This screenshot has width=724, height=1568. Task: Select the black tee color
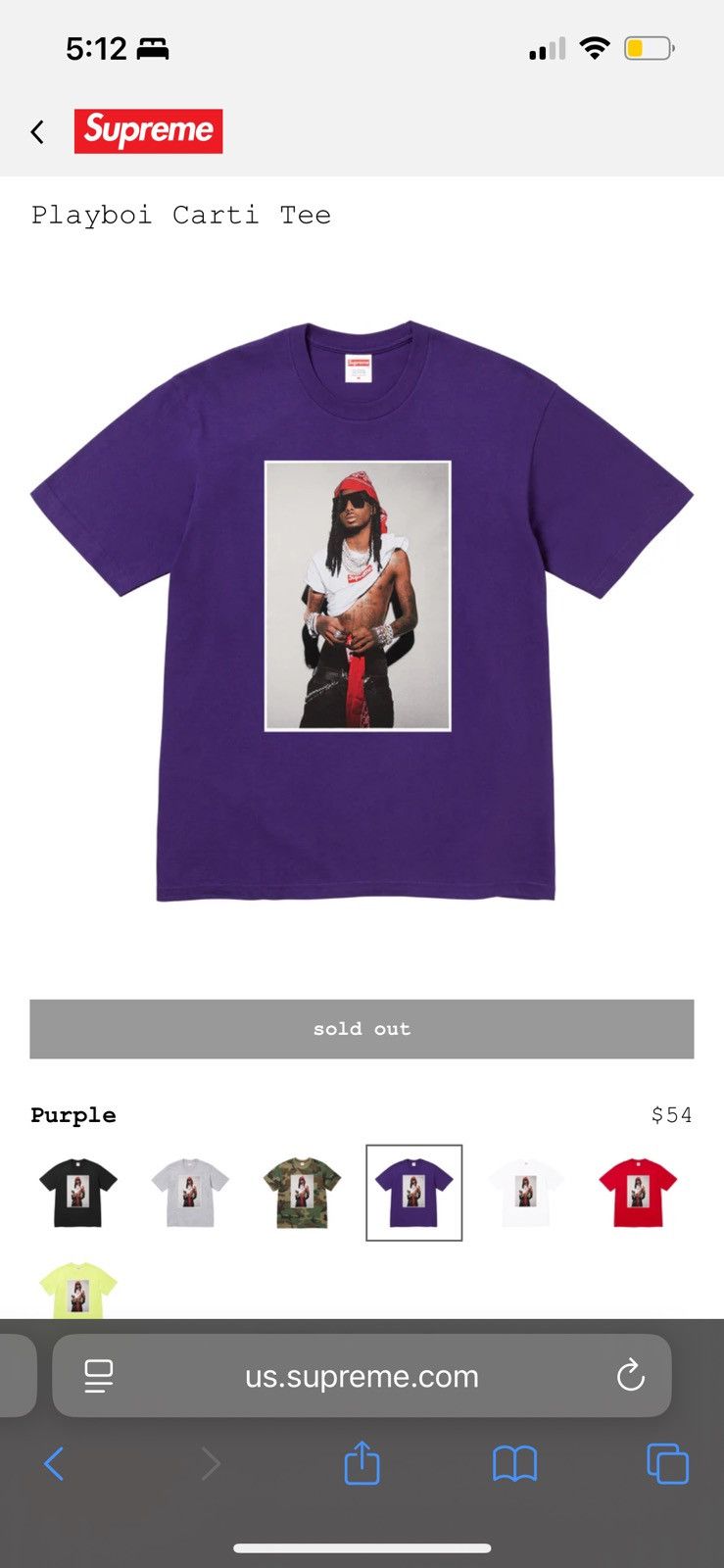coord(78,1192)
